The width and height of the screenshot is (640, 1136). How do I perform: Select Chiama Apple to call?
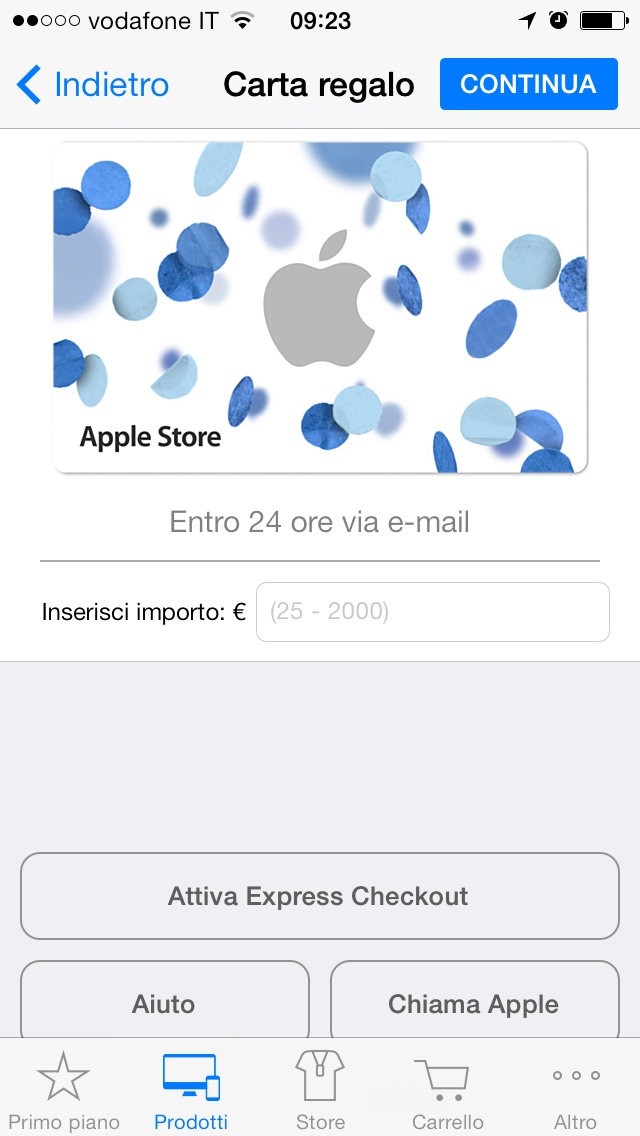[x=474, y=1003]
